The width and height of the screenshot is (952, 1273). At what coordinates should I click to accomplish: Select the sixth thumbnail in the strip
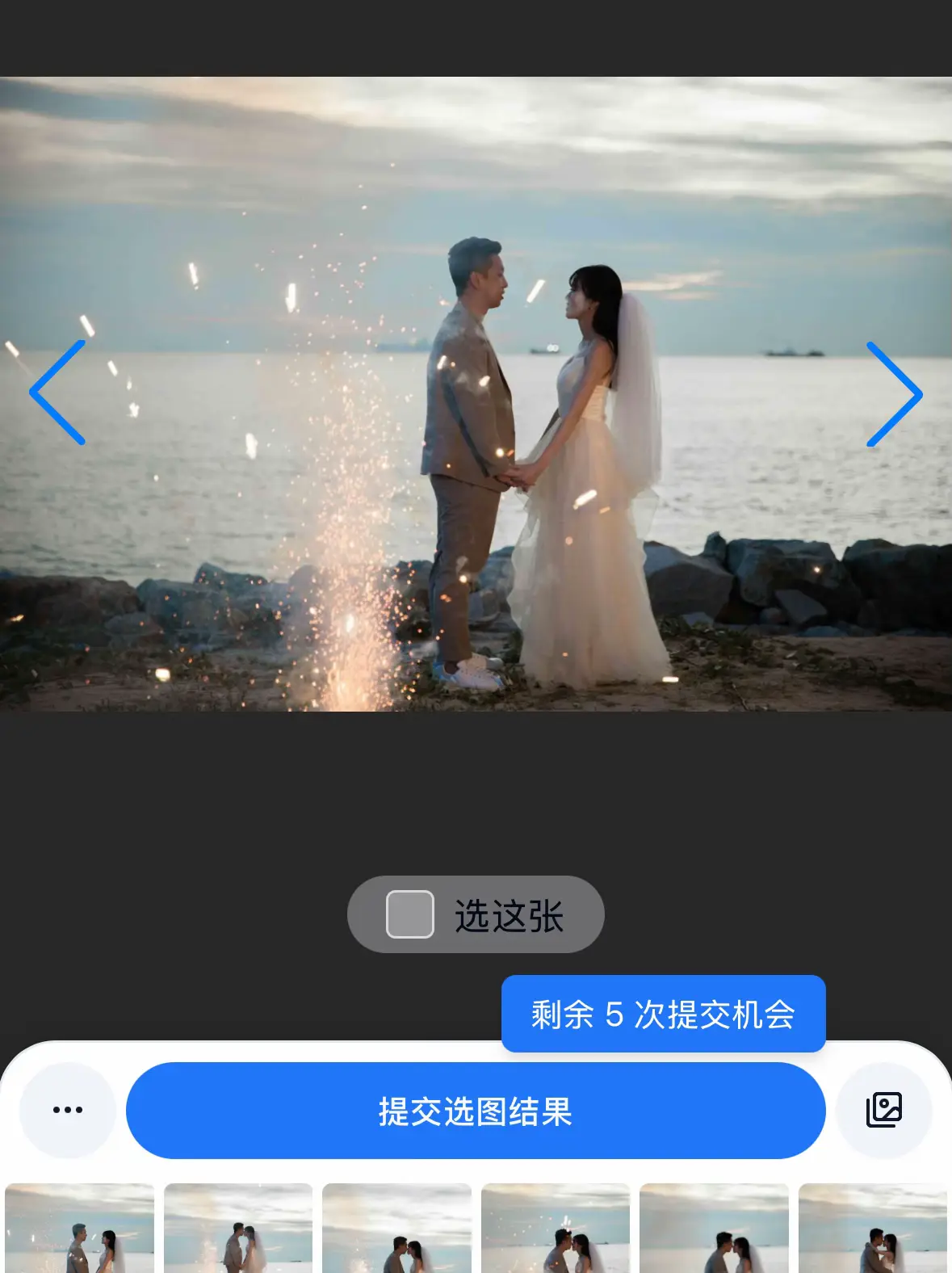(872, 1229)
